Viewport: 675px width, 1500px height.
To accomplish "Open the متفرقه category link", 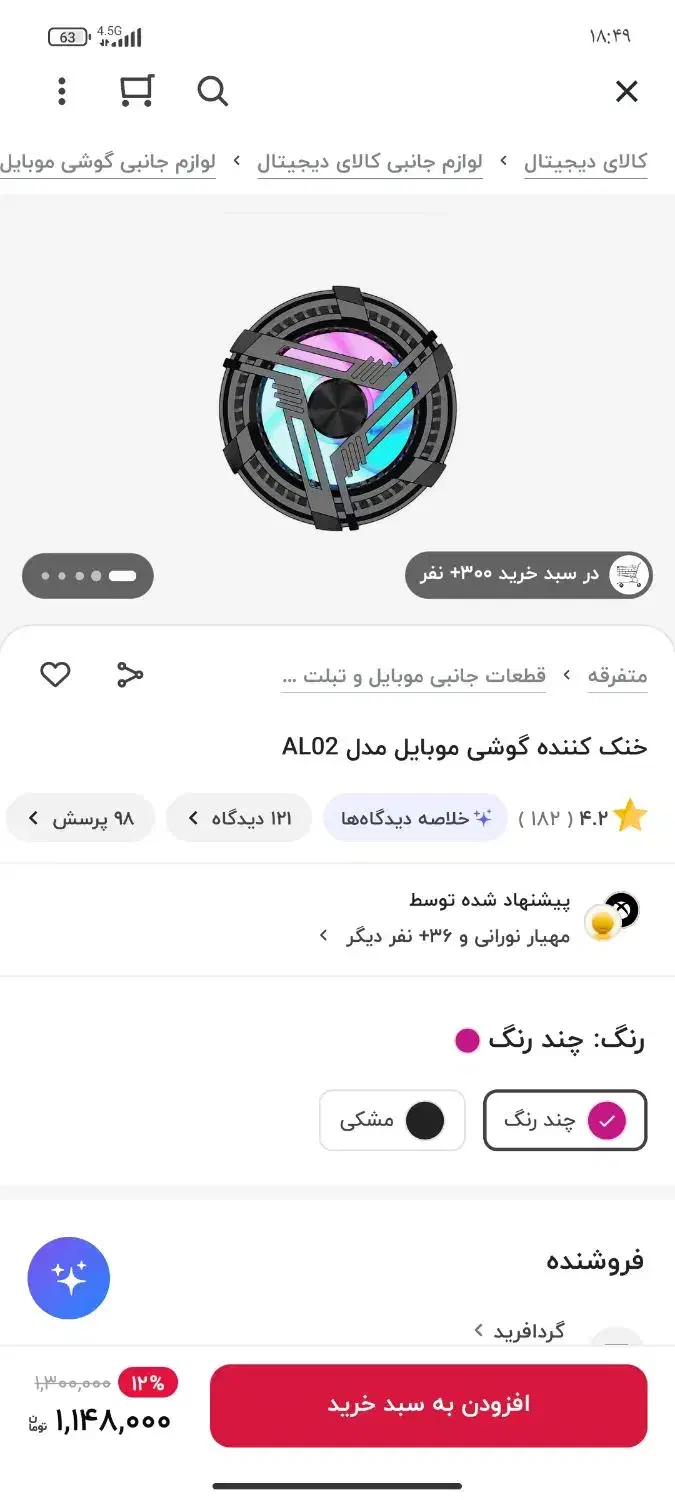I will [x=617, y=676].
